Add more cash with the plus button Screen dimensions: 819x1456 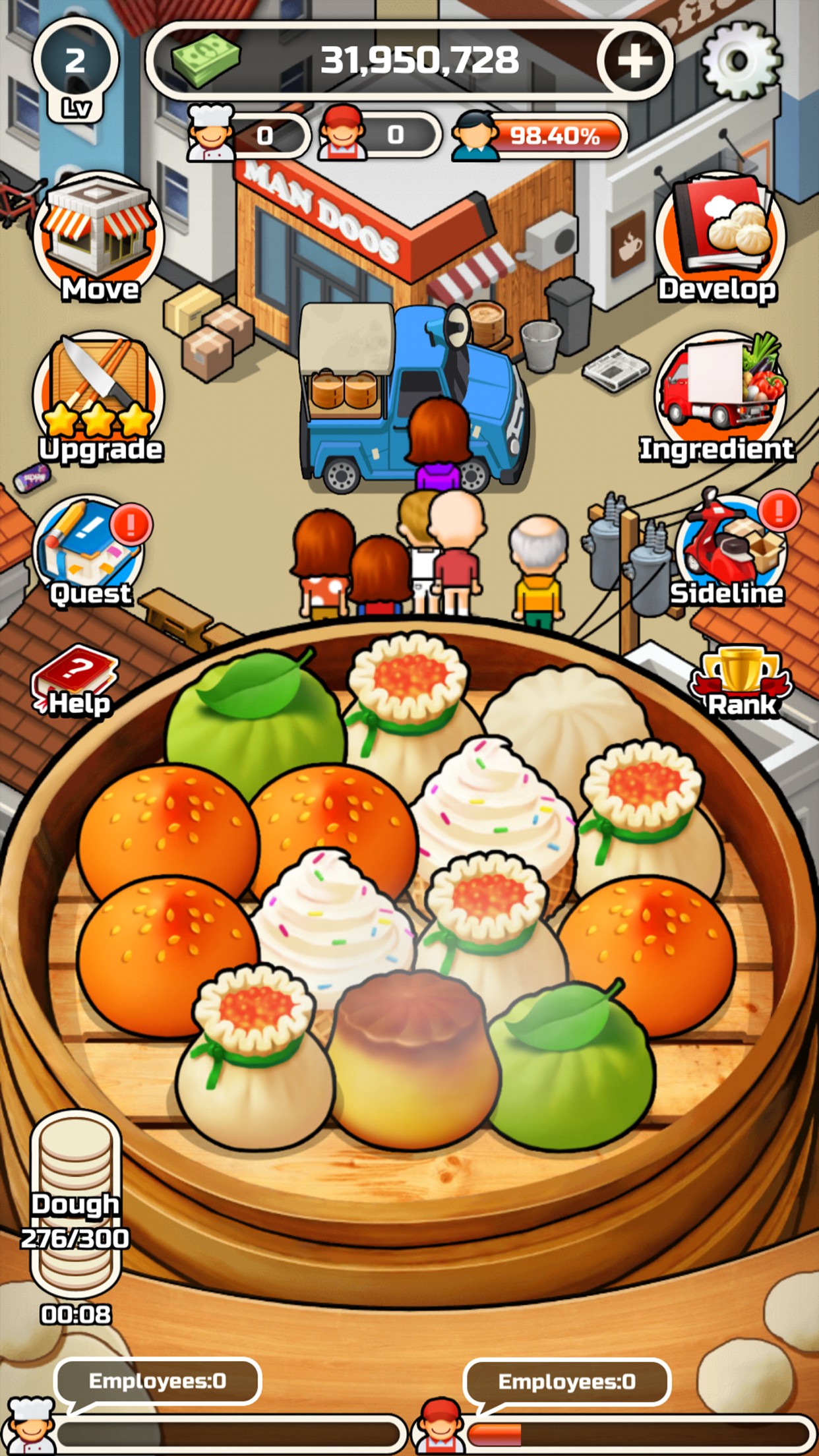click(634, 61)
